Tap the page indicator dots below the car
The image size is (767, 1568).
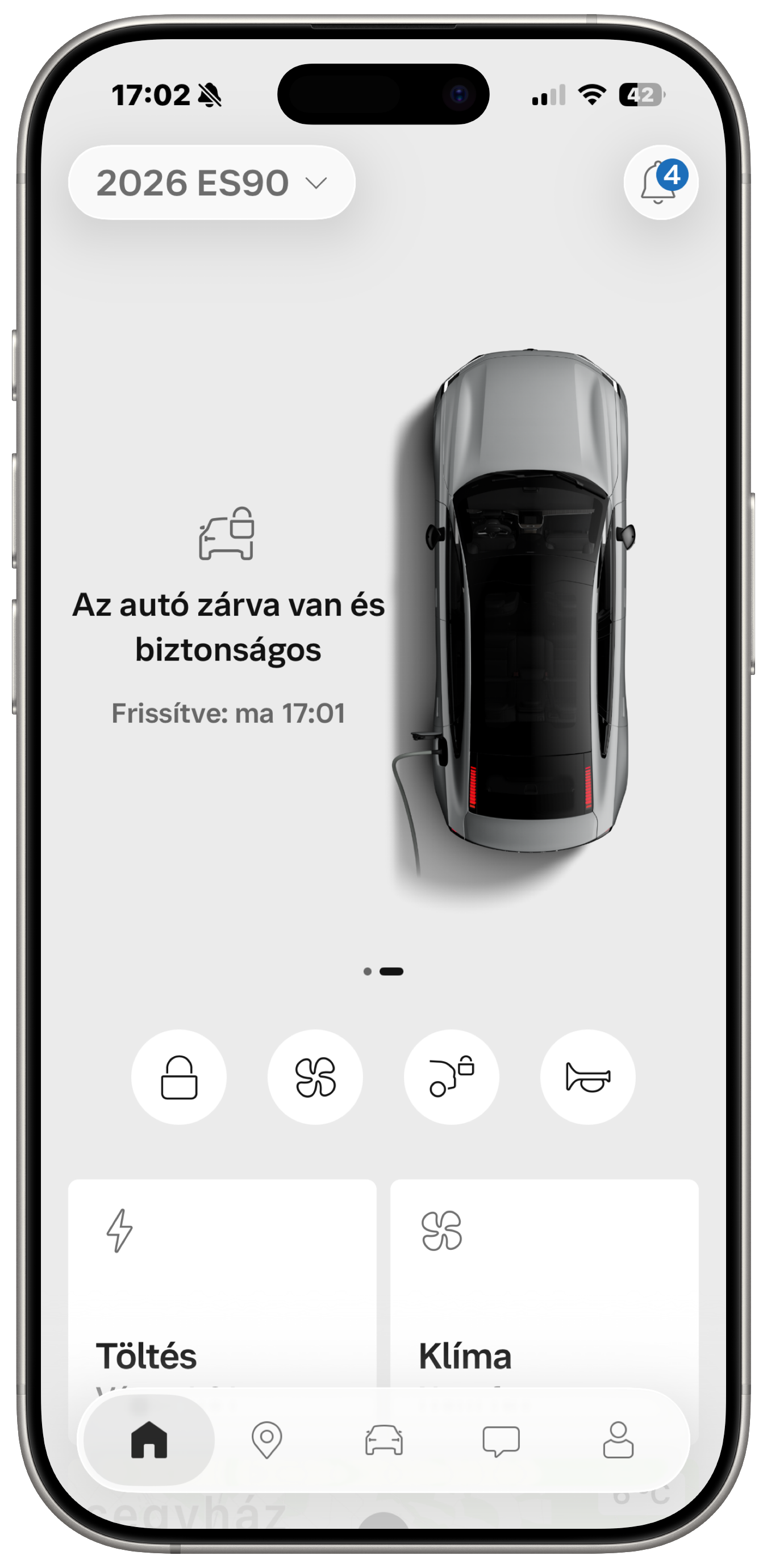(x=383, y=971)
